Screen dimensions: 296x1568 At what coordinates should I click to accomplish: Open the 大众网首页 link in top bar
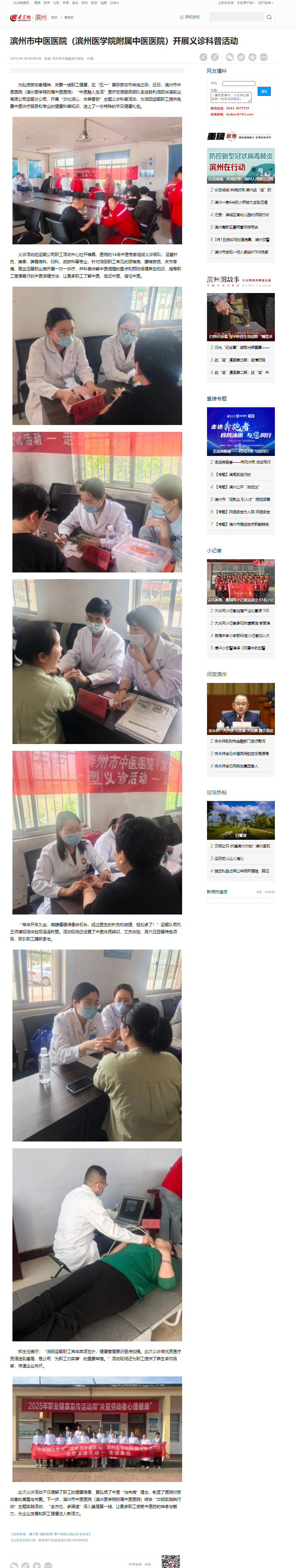tap(21, 2)
